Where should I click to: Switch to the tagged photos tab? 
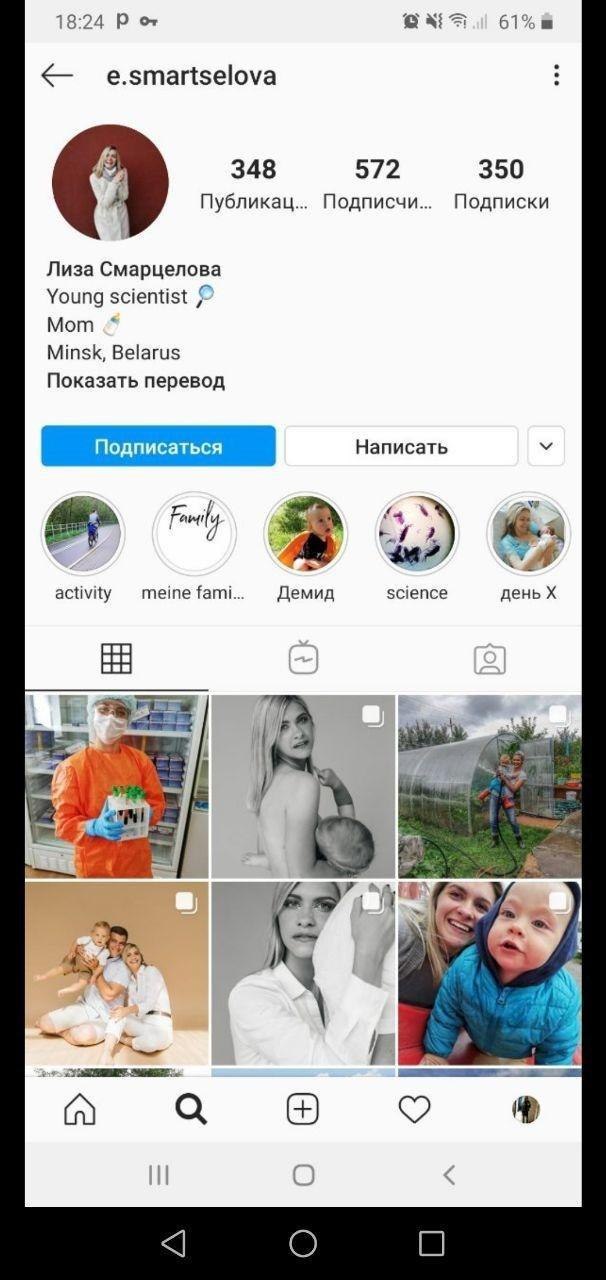489,658
